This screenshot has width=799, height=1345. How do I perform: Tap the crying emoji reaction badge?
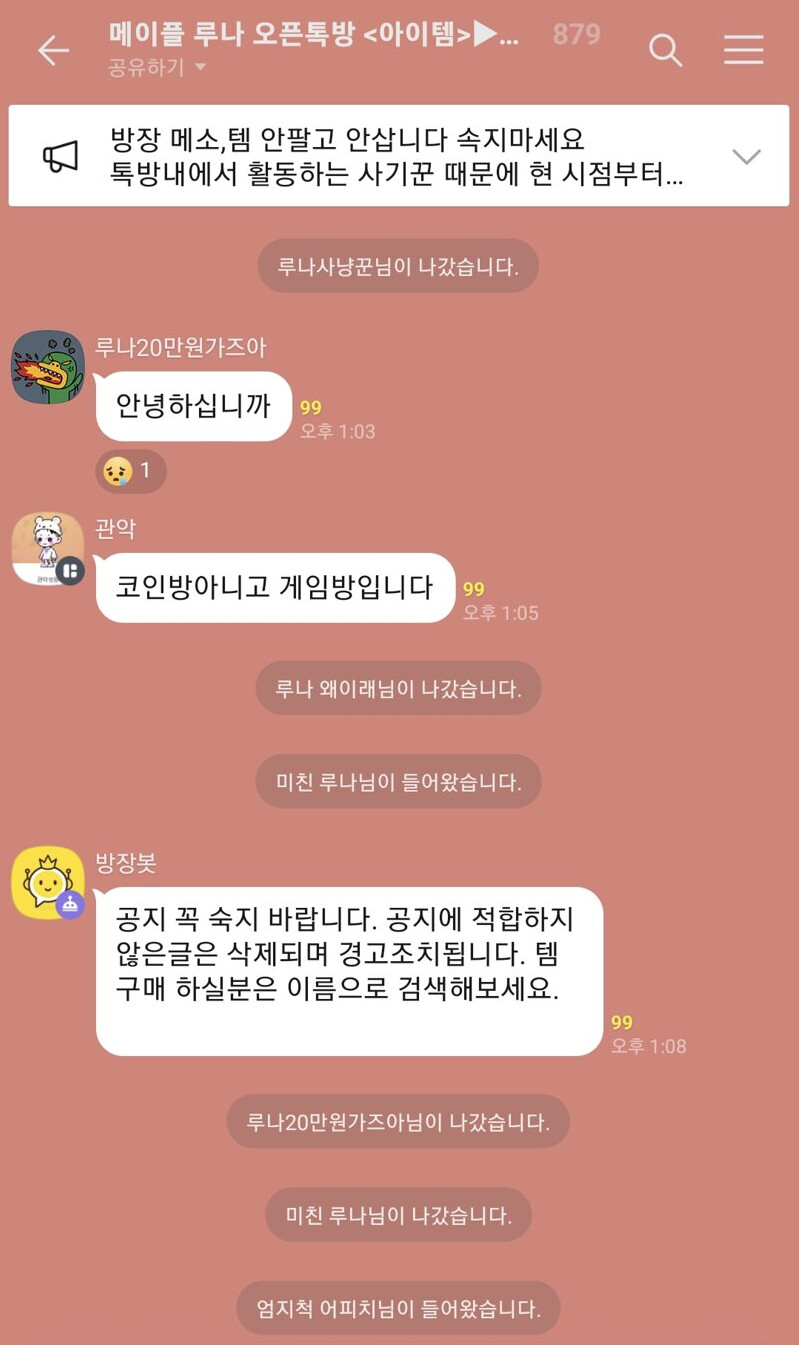[x=128, y=470]
